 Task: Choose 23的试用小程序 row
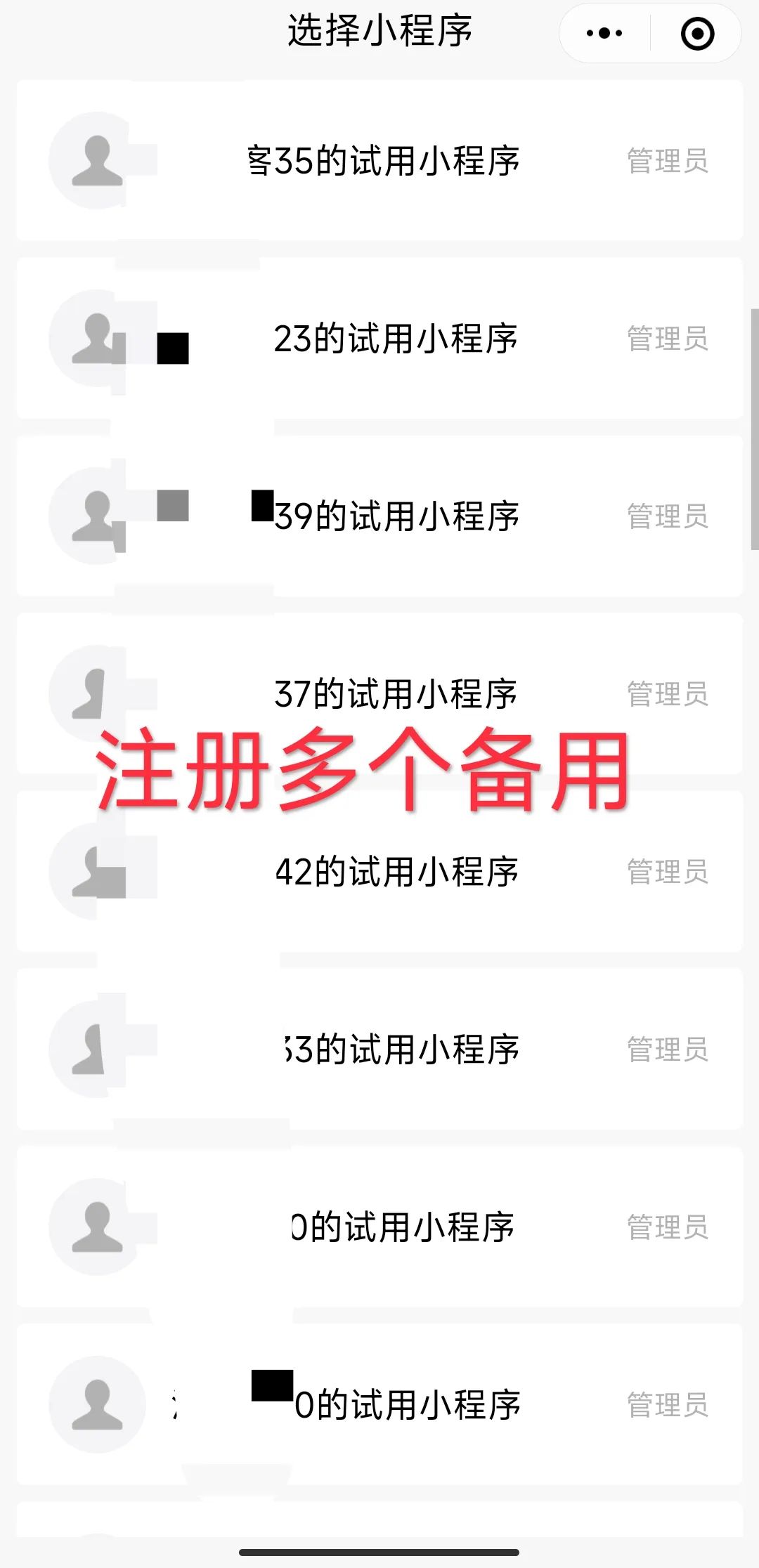coord(379,338)
